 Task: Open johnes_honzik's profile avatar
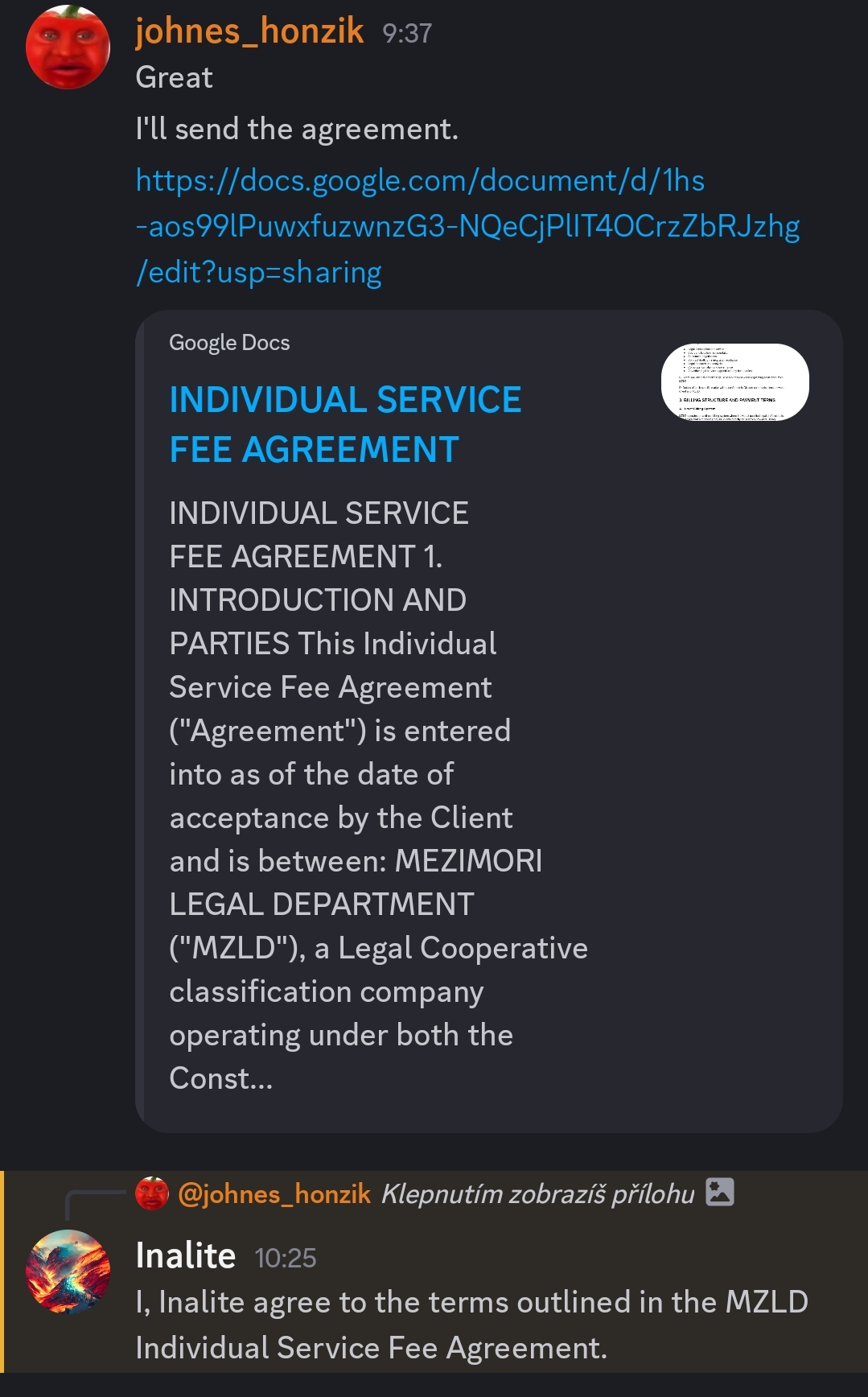(68, 47)
